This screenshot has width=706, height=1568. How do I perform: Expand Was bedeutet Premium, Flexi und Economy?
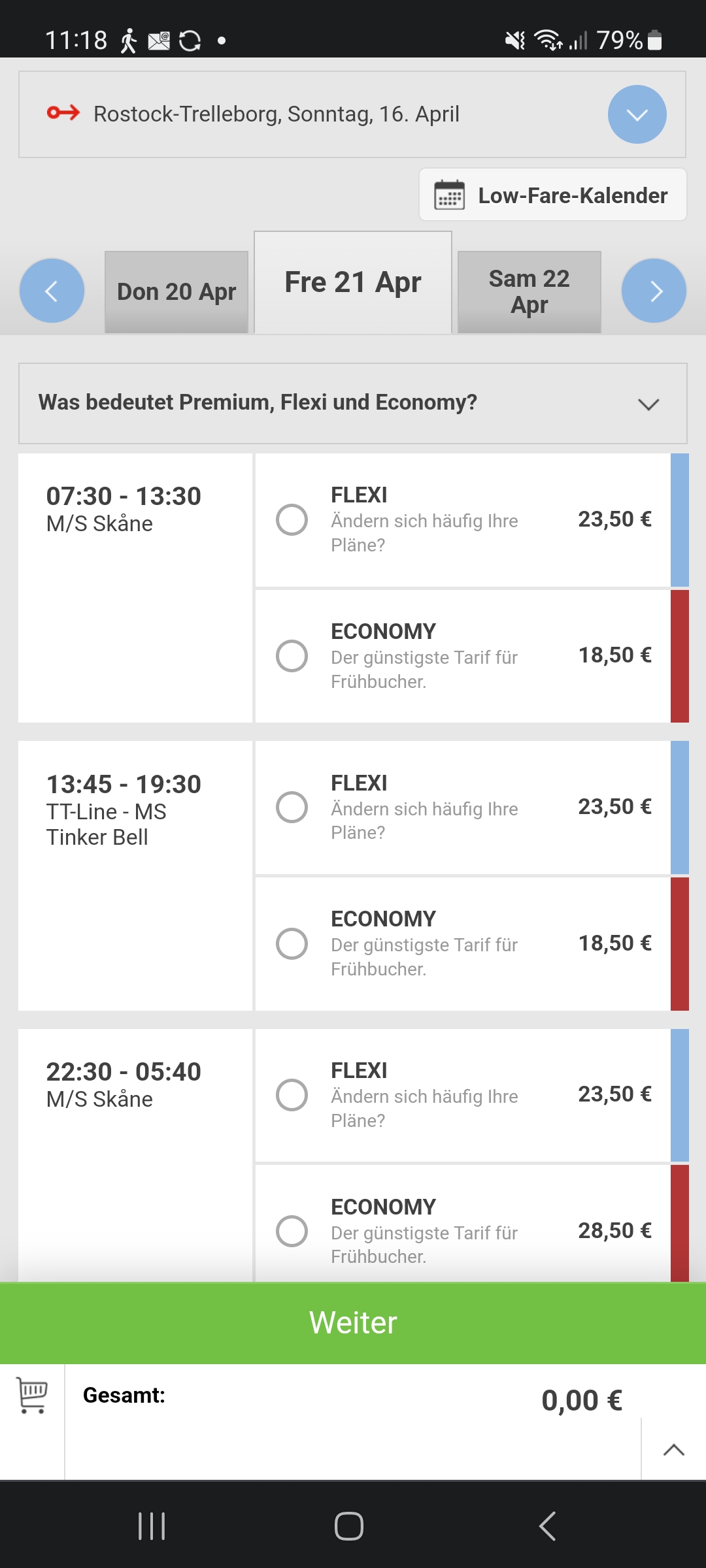pyautogui.click(x=353, y=403)
